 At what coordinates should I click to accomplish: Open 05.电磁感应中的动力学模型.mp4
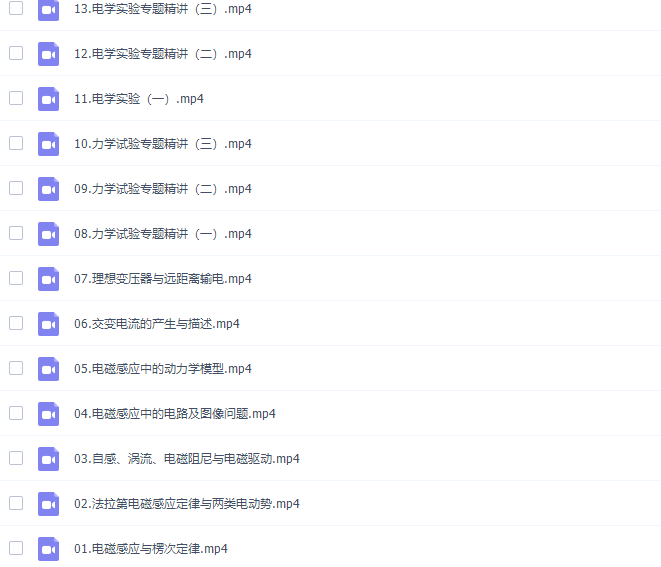[x=163, y=369]
